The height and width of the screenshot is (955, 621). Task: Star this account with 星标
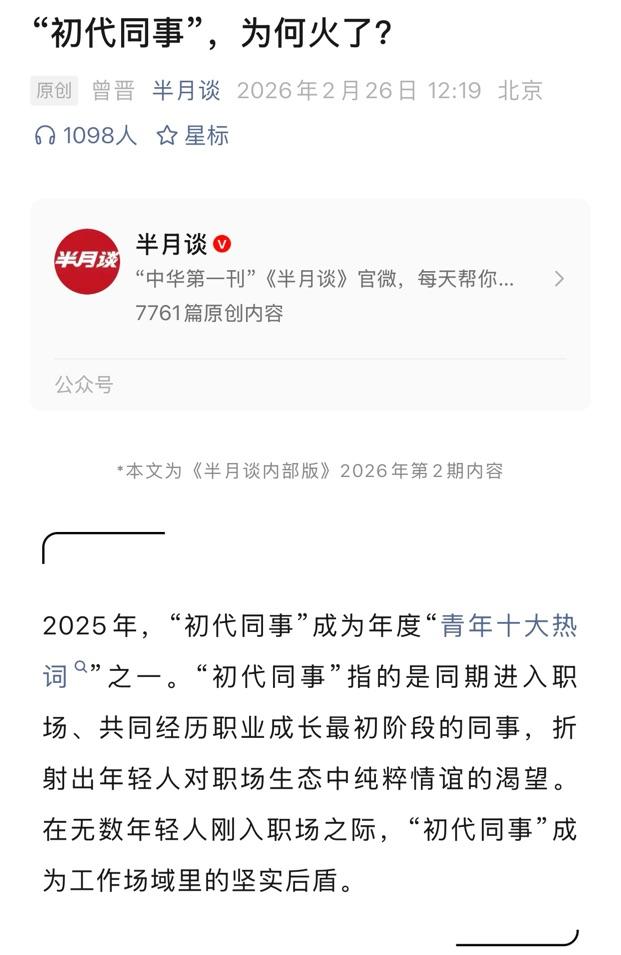click(x=193, y=136)
